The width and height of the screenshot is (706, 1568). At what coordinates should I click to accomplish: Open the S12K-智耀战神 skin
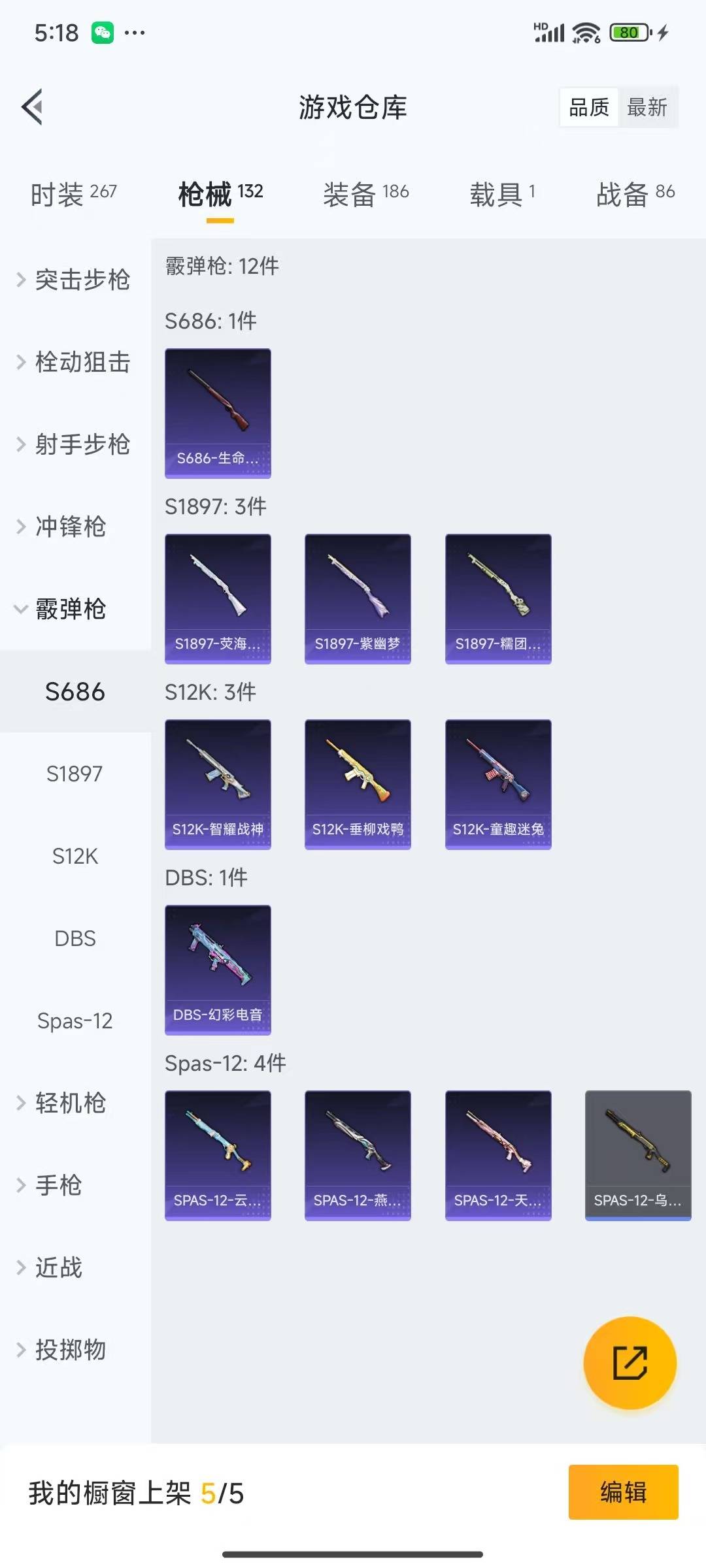point(218,784)
